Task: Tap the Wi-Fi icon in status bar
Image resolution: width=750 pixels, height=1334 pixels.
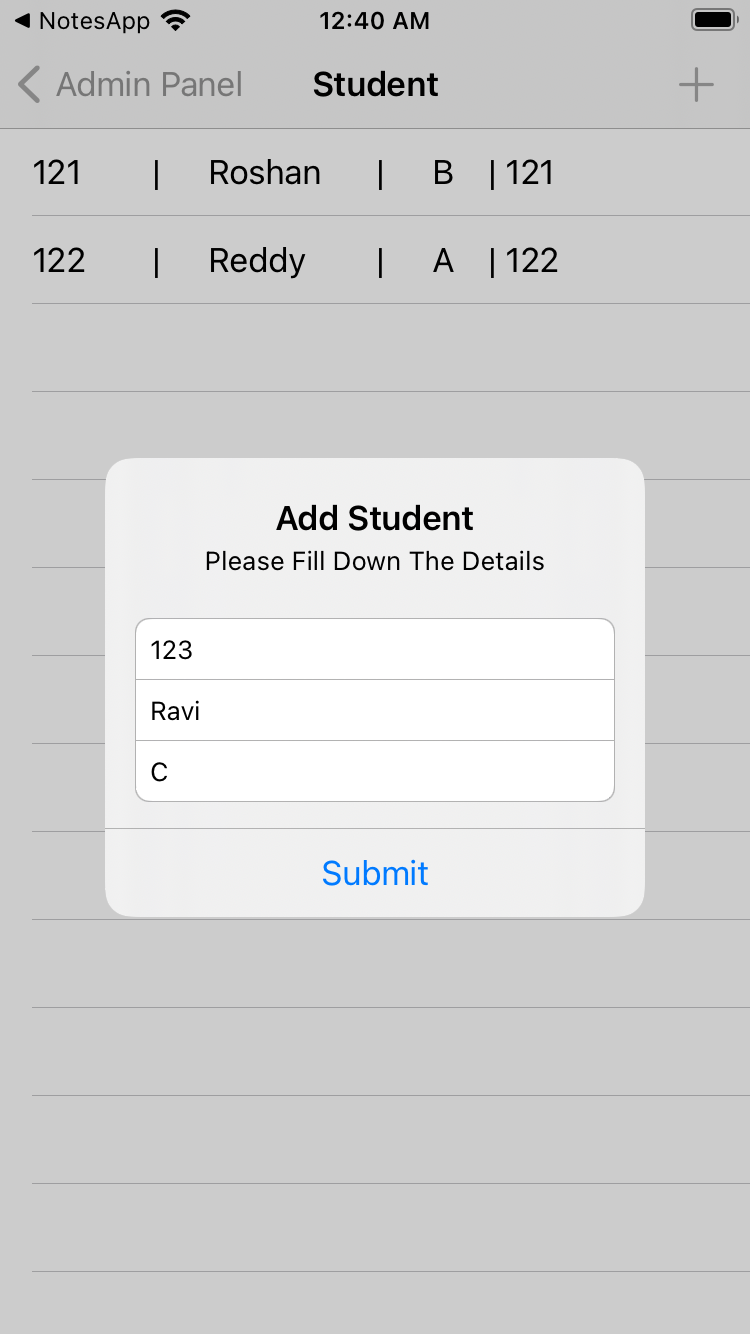Action: 172,18
